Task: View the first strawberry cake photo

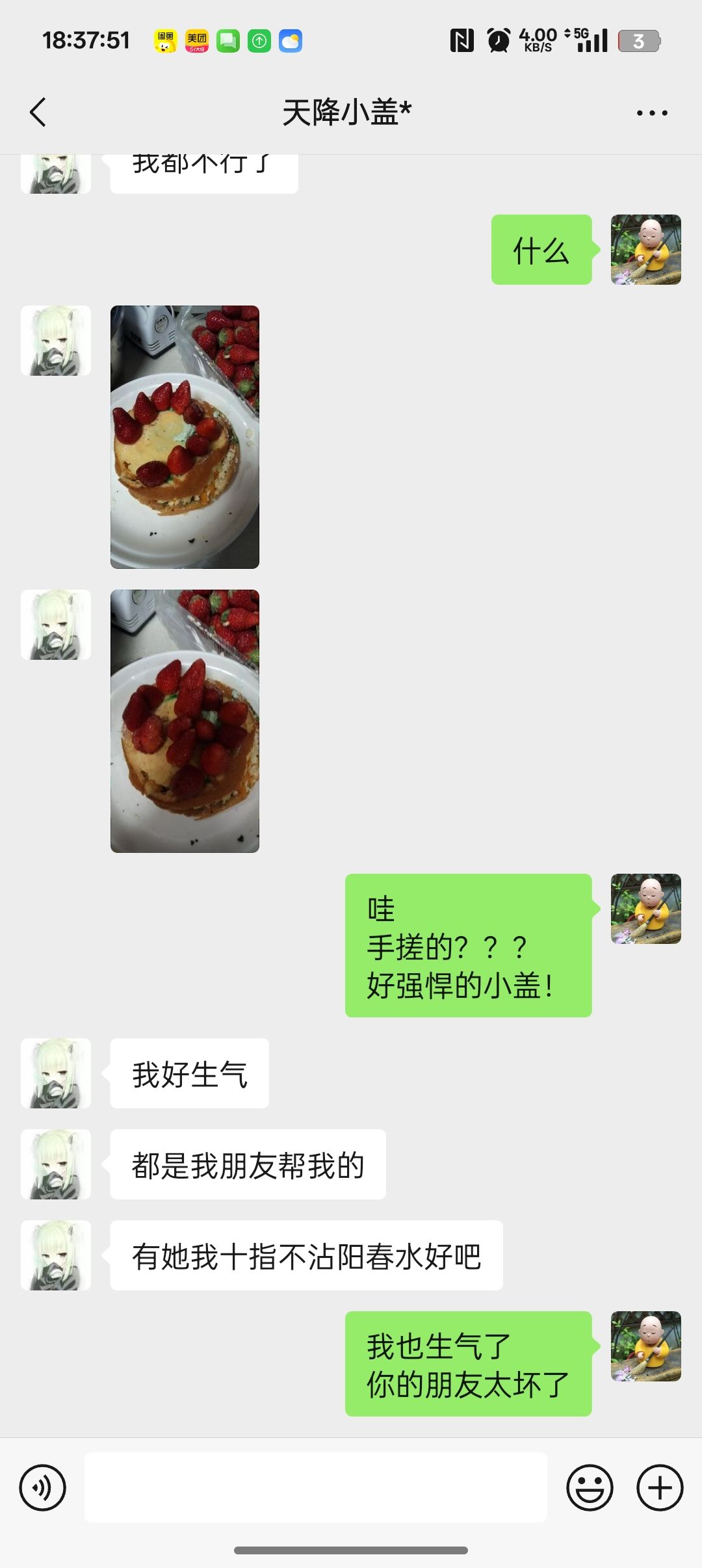Action: pos(185,437)
